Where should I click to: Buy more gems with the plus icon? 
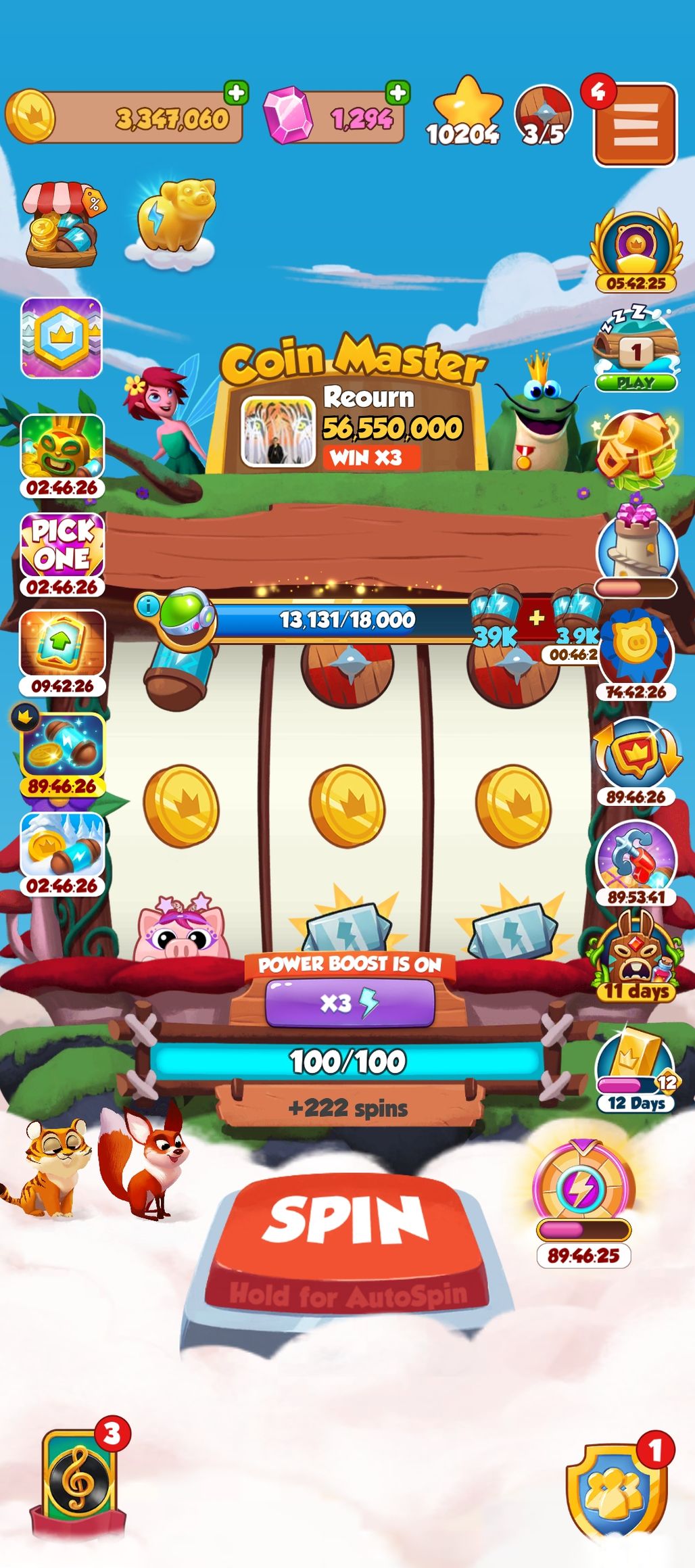[x=398, y=93]
